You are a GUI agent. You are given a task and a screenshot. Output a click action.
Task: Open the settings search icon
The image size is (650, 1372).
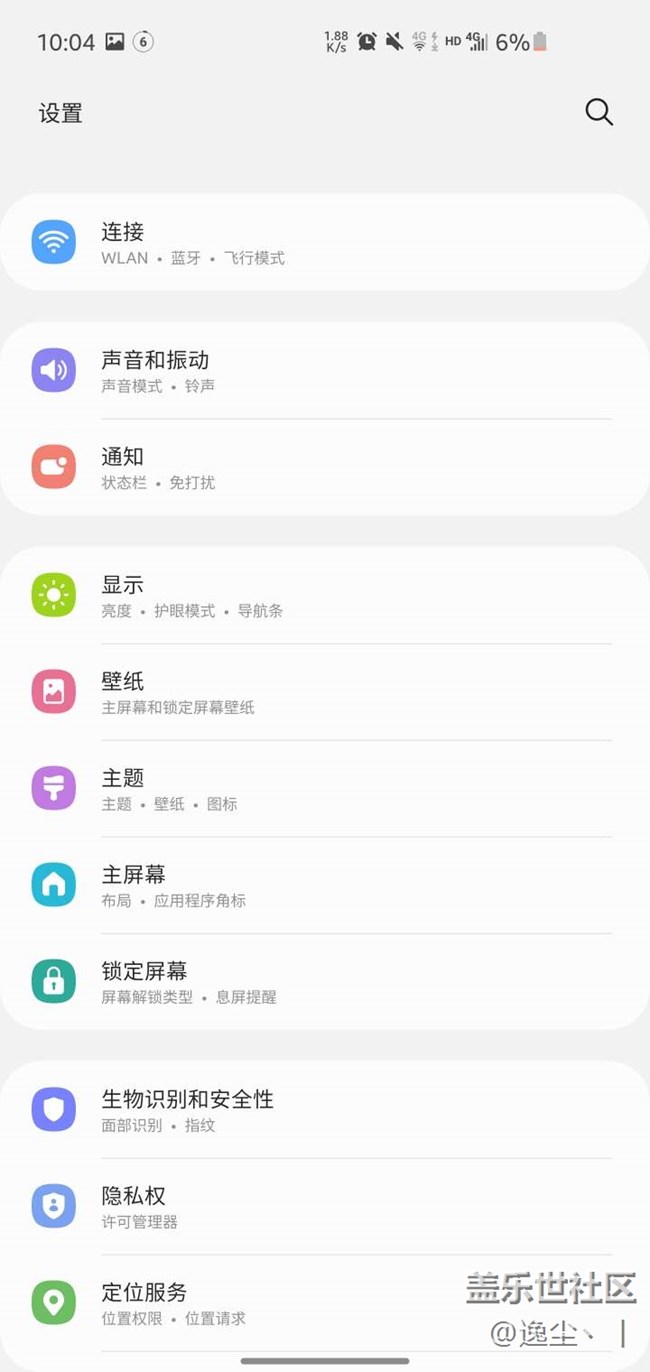point(599,112)
